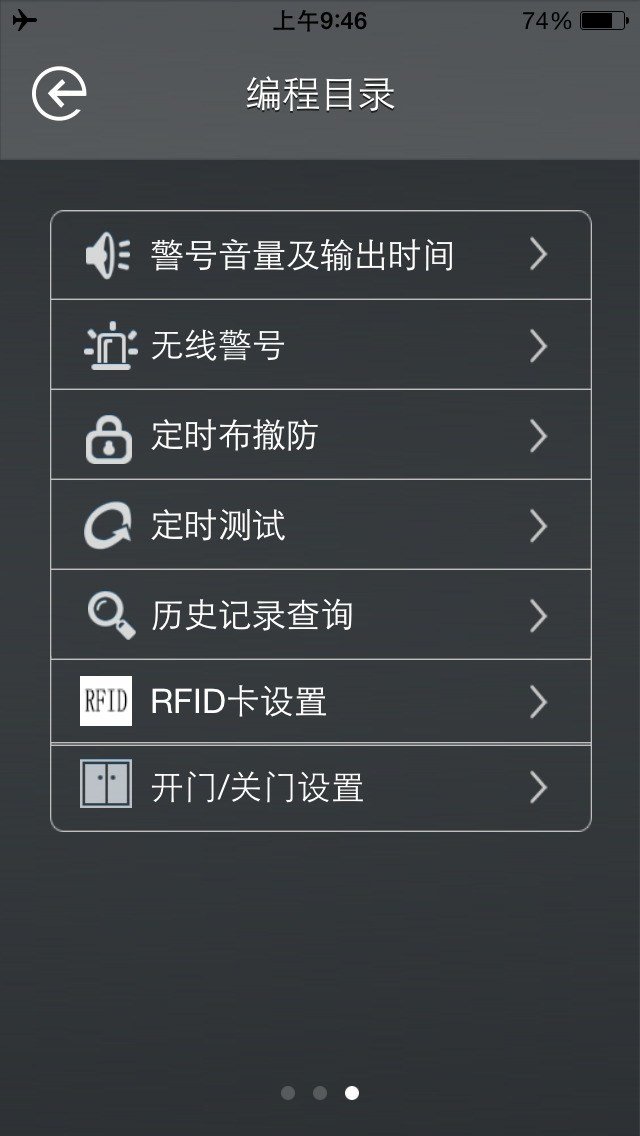Go back using the arrow icon
The width and height of the screenshot is (640, 1136).
click(59, 95)
